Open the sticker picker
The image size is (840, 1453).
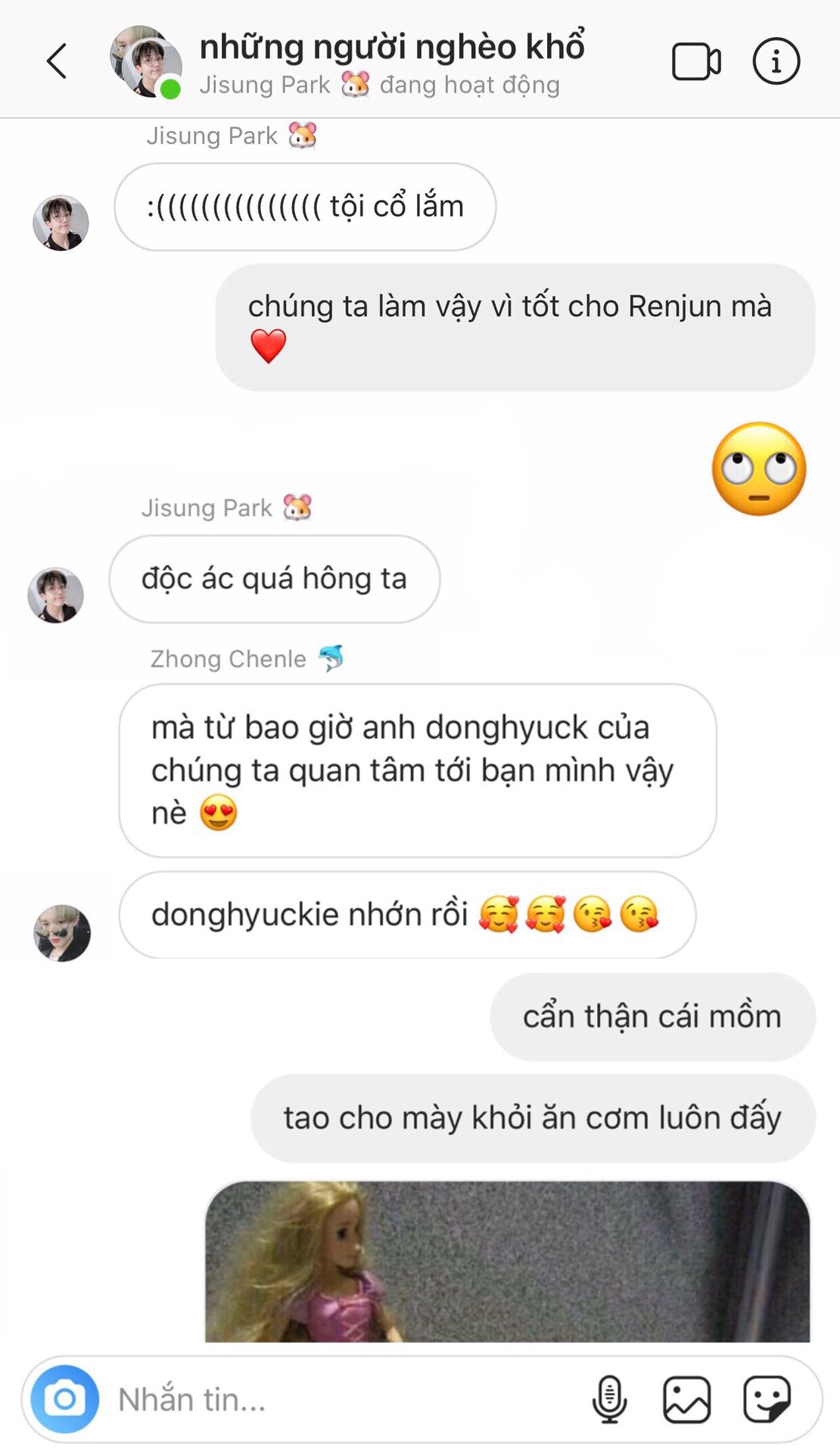coord(767,1399)
